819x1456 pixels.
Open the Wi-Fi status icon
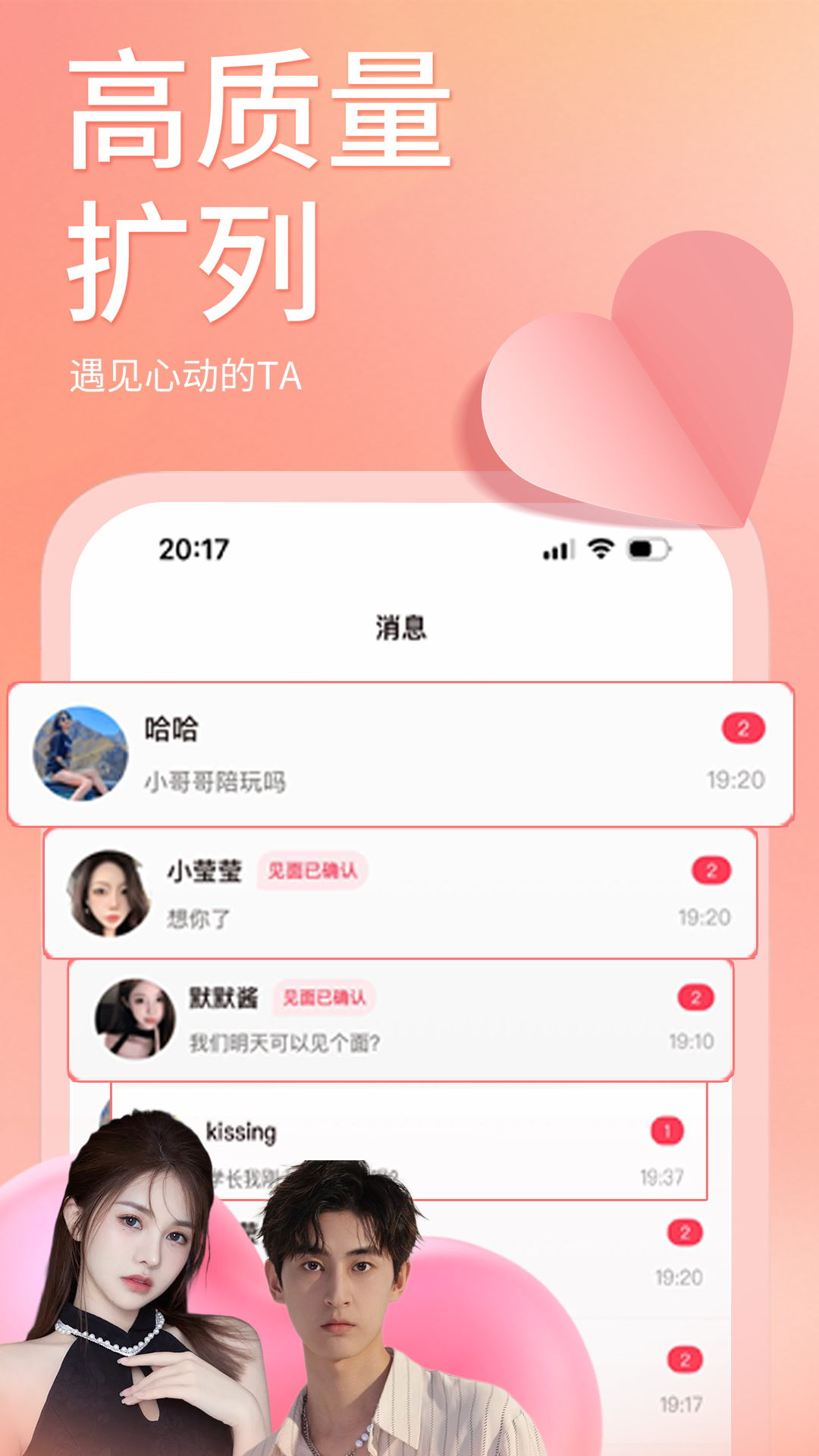point(600,550)
